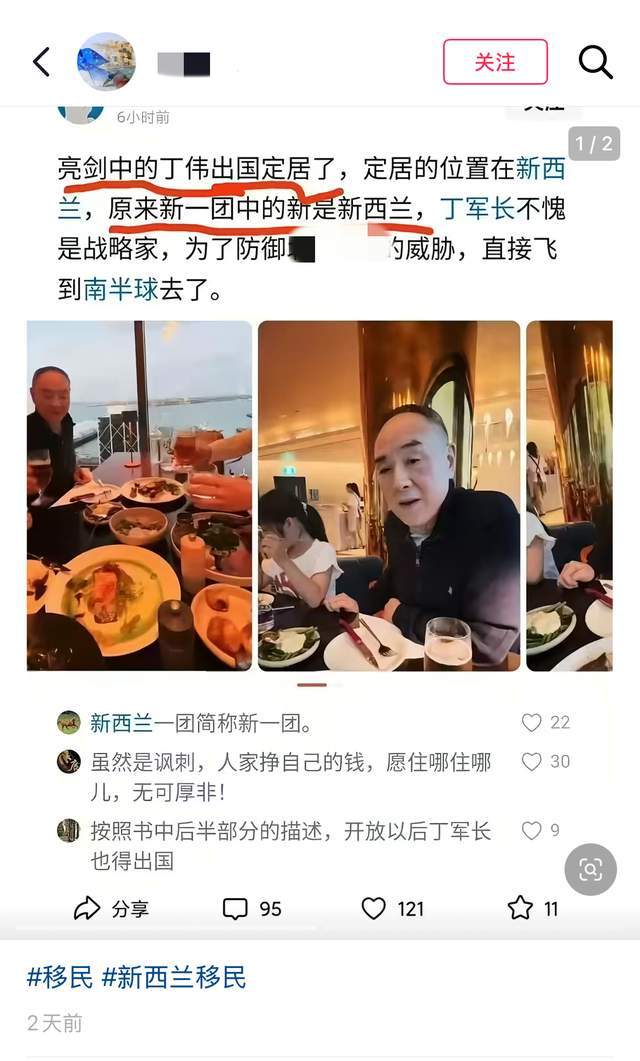The width and height of the screenshot is (640, 1061).
Task: Follow the author with the 关注 button
Action: [x=495, y=62]
